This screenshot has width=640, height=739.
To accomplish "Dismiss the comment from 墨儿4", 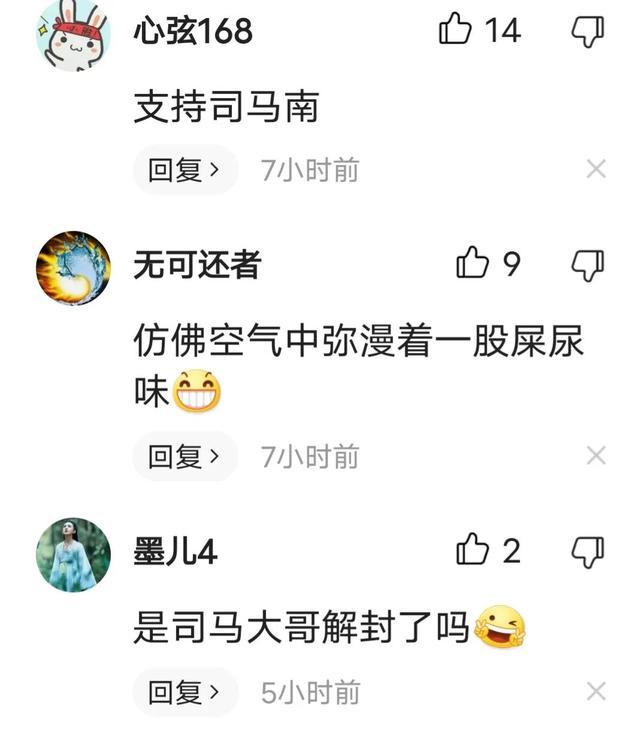I will click(x=596, y=691).
